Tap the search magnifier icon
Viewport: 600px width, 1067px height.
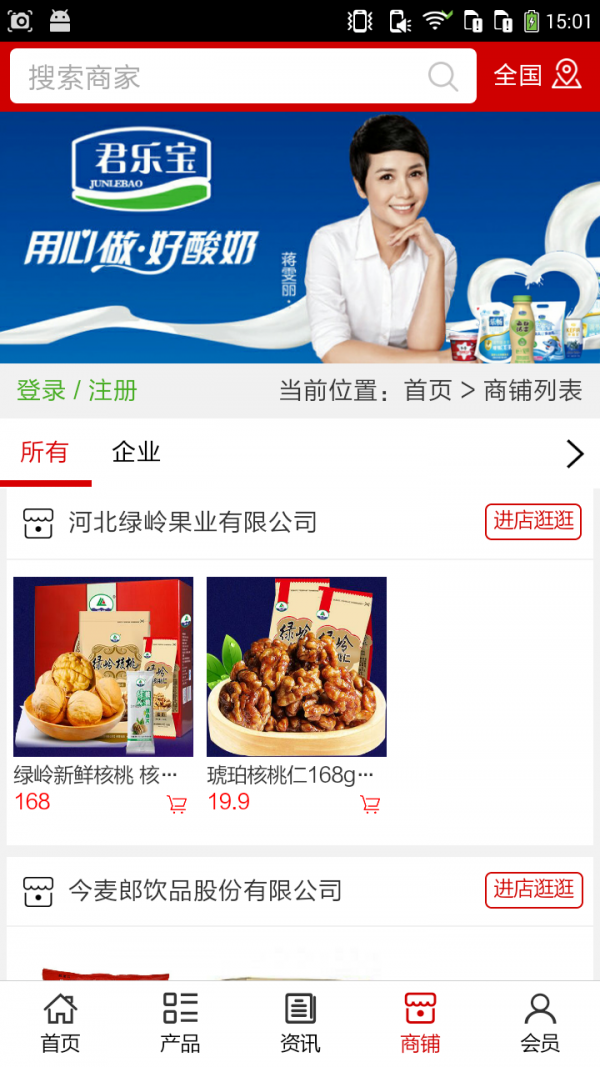[x=443, y=77]
